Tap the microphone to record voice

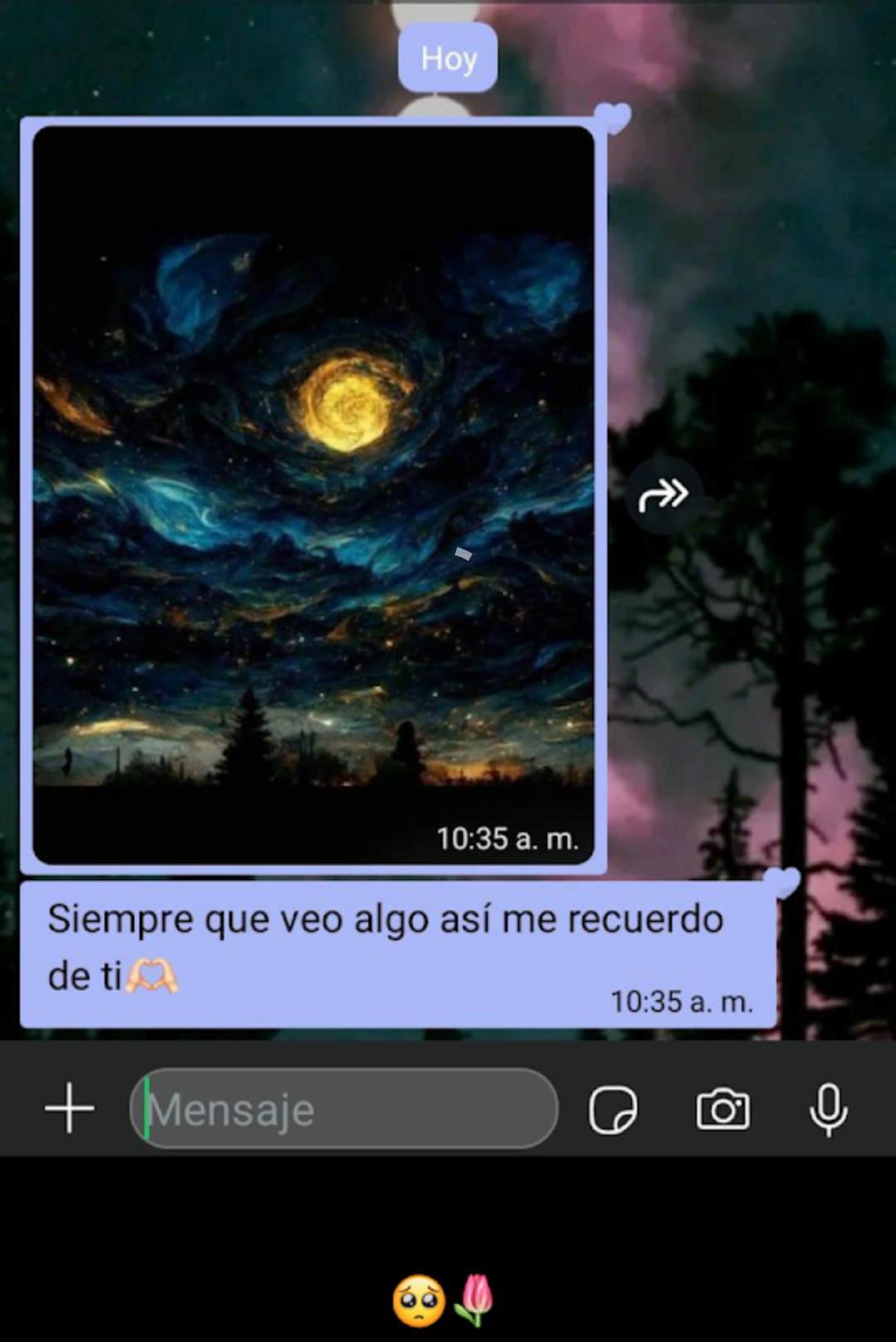pyautogui.click(x=828, y=1110)
